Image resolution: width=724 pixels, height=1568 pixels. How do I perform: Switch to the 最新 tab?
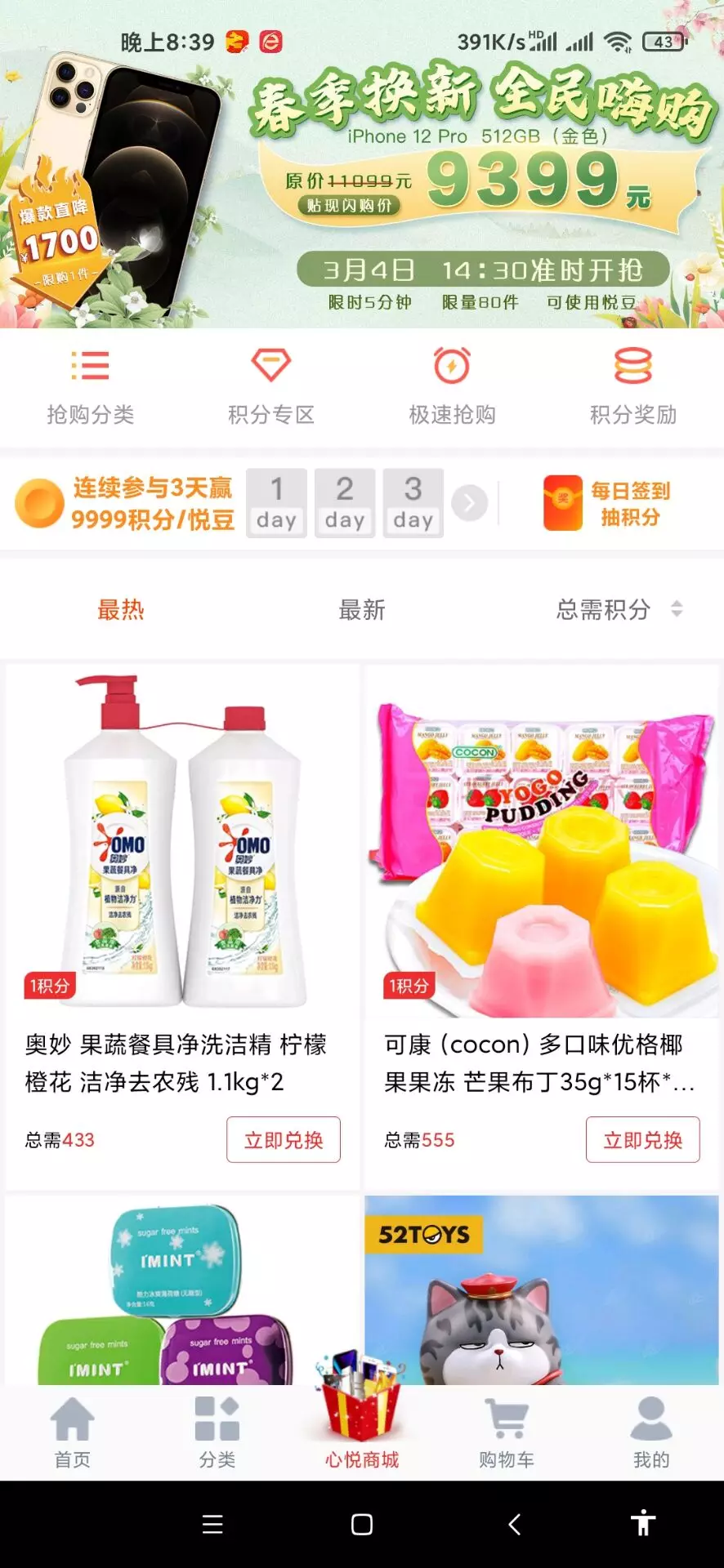[x=362, y=610]
